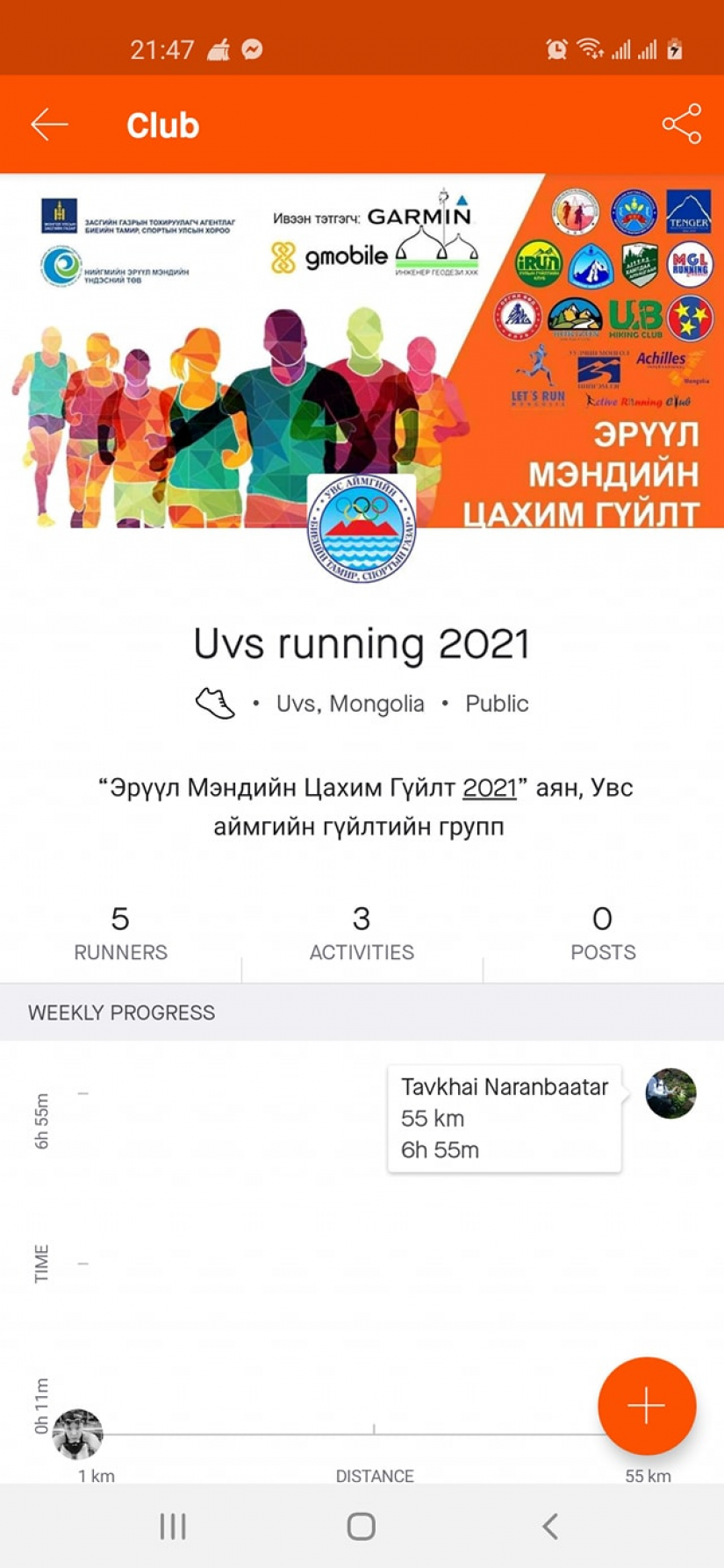724x1568 pixels.
Task: Select the runner avatar at 1 km
Action: (x=78, y=1434)
